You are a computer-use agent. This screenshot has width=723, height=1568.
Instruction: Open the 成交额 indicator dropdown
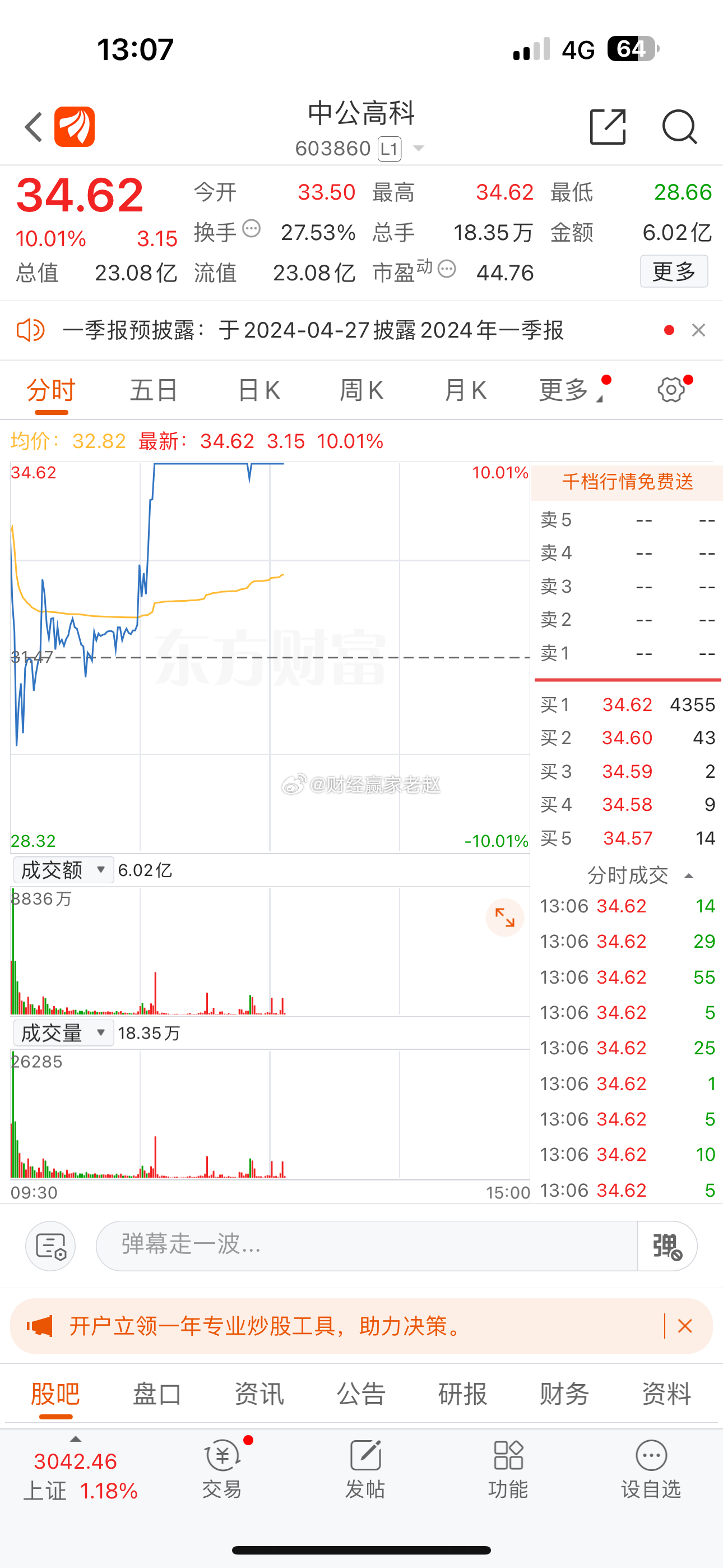tap(63, 870)
